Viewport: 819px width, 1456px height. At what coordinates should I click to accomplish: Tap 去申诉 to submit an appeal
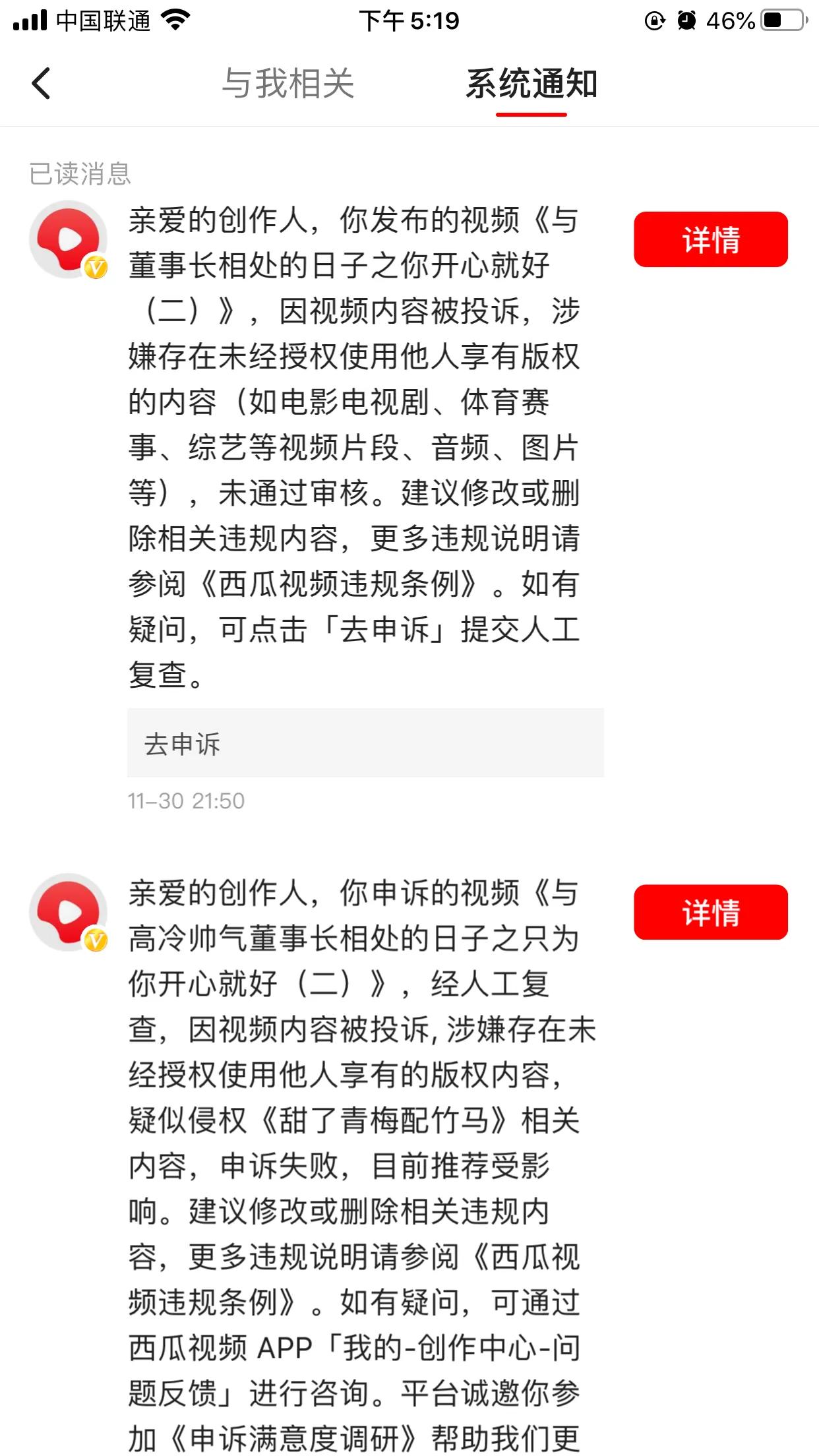(x=183, y=744)
